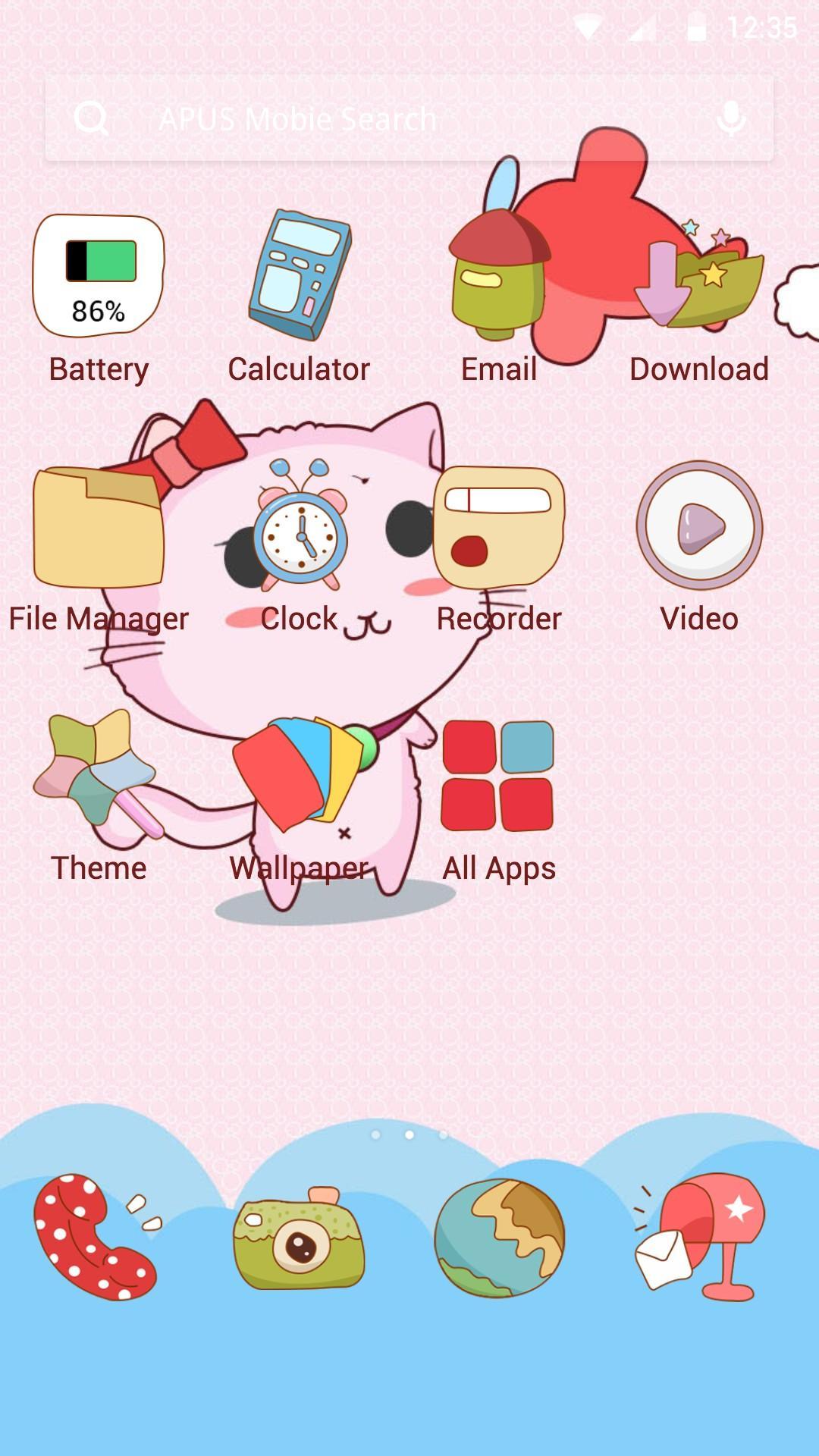
Task: Open the mailbox messages app in dock
Action: [698, 1238]
